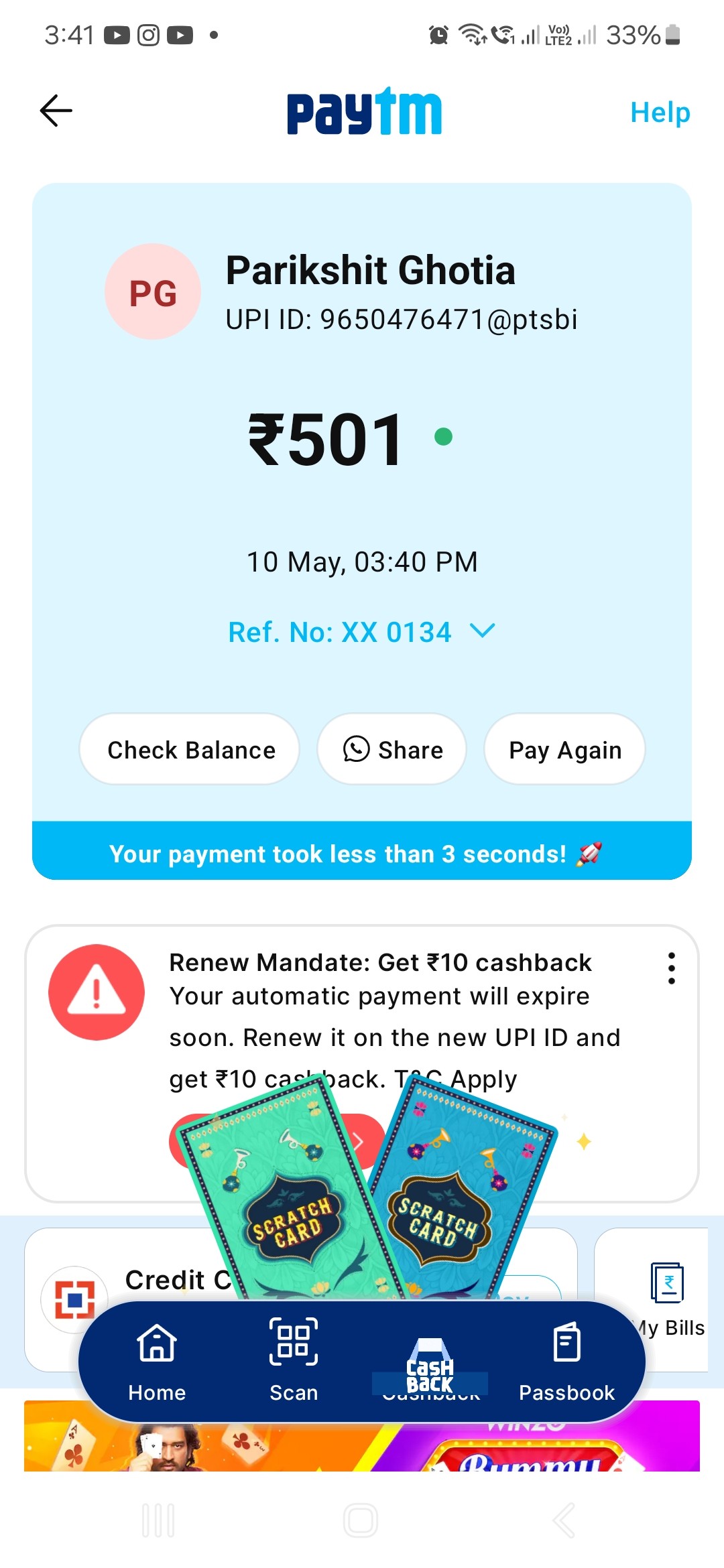
Task: Go back using the top arrow
Action: click(x=56, y=111)
